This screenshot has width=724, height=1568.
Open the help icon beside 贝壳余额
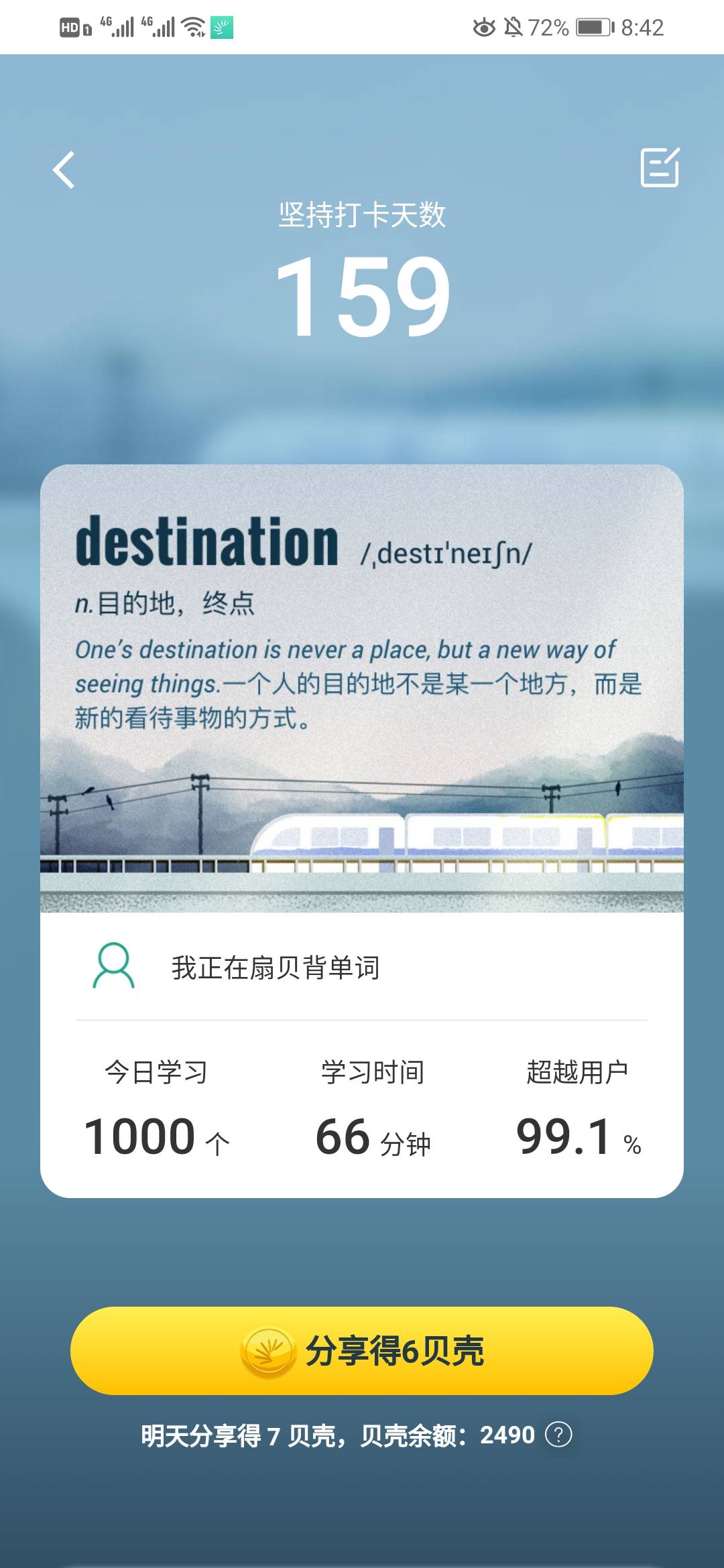point(558,1435)
